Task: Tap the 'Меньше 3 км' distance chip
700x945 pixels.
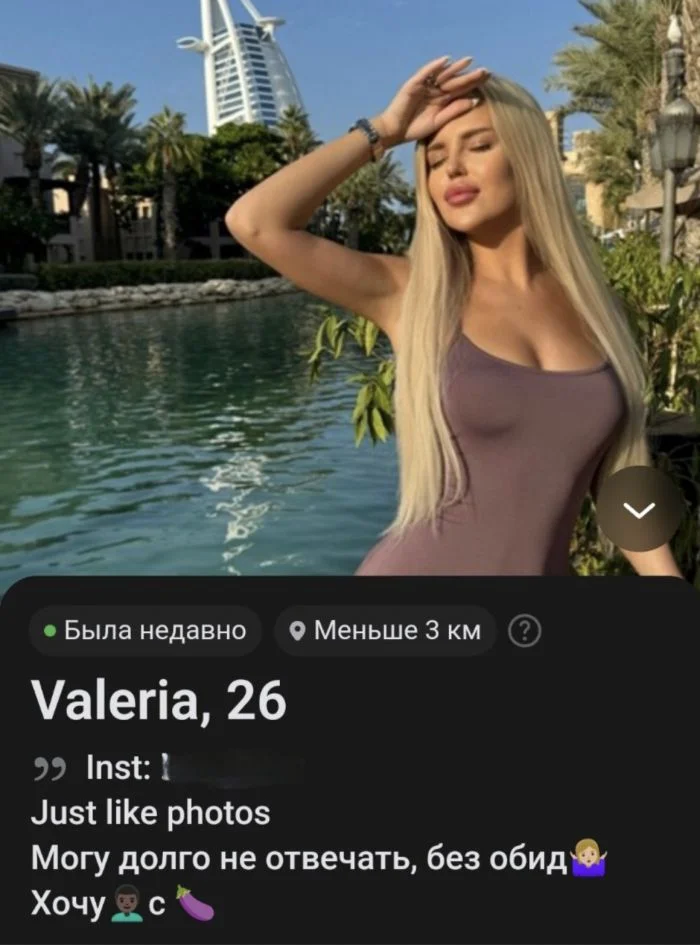Action: 385,631
